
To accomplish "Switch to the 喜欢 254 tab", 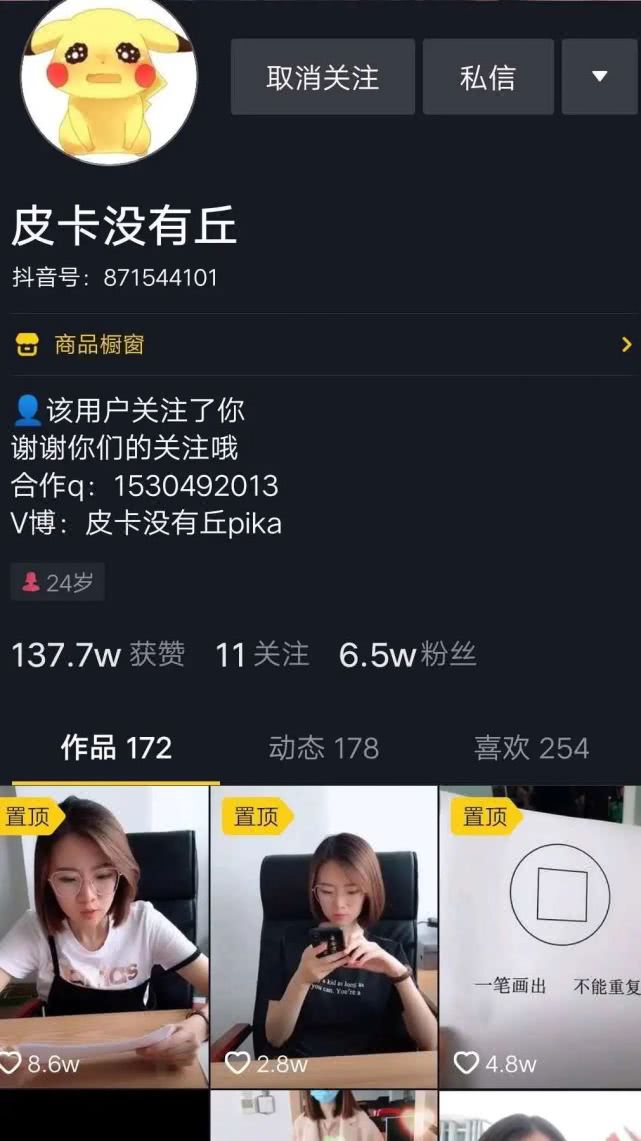I will tap(531, 748).
